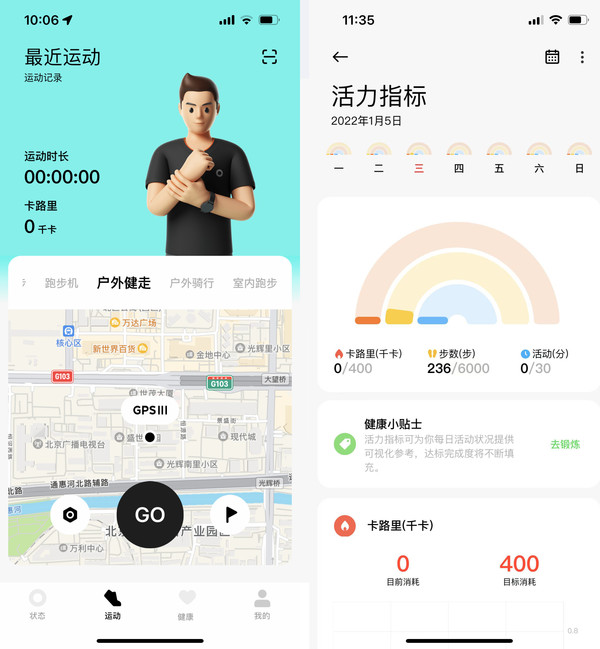The height and width of the screenshot is (649, 600).
Task: Tap the 去锻炼 link
Action: pos(564,444)
